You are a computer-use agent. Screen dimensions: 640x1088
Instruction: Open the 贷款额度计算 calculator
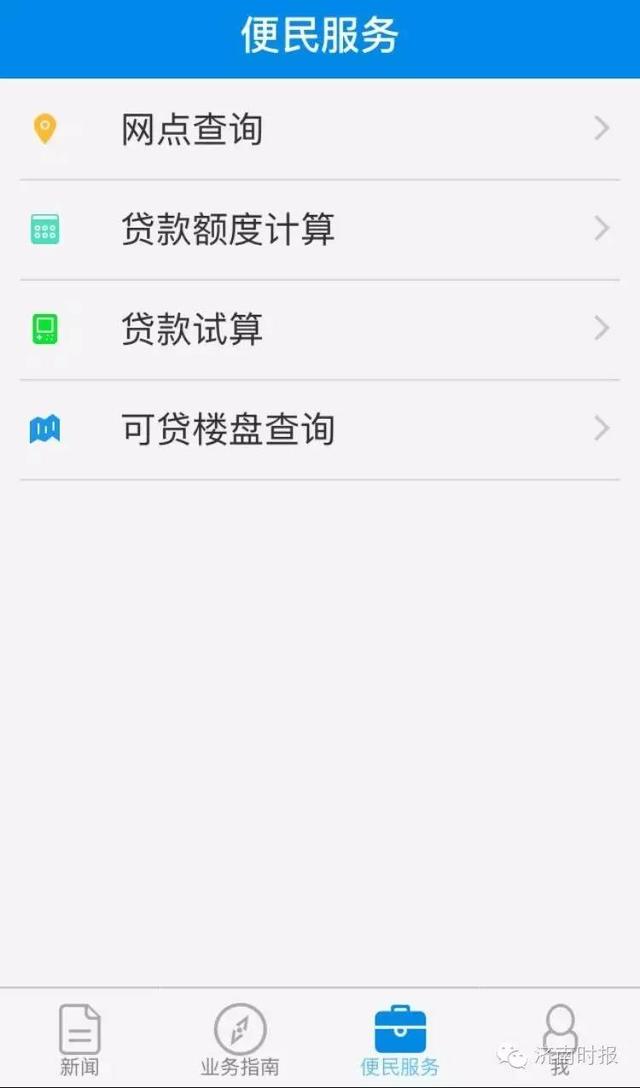pos(320,230)
